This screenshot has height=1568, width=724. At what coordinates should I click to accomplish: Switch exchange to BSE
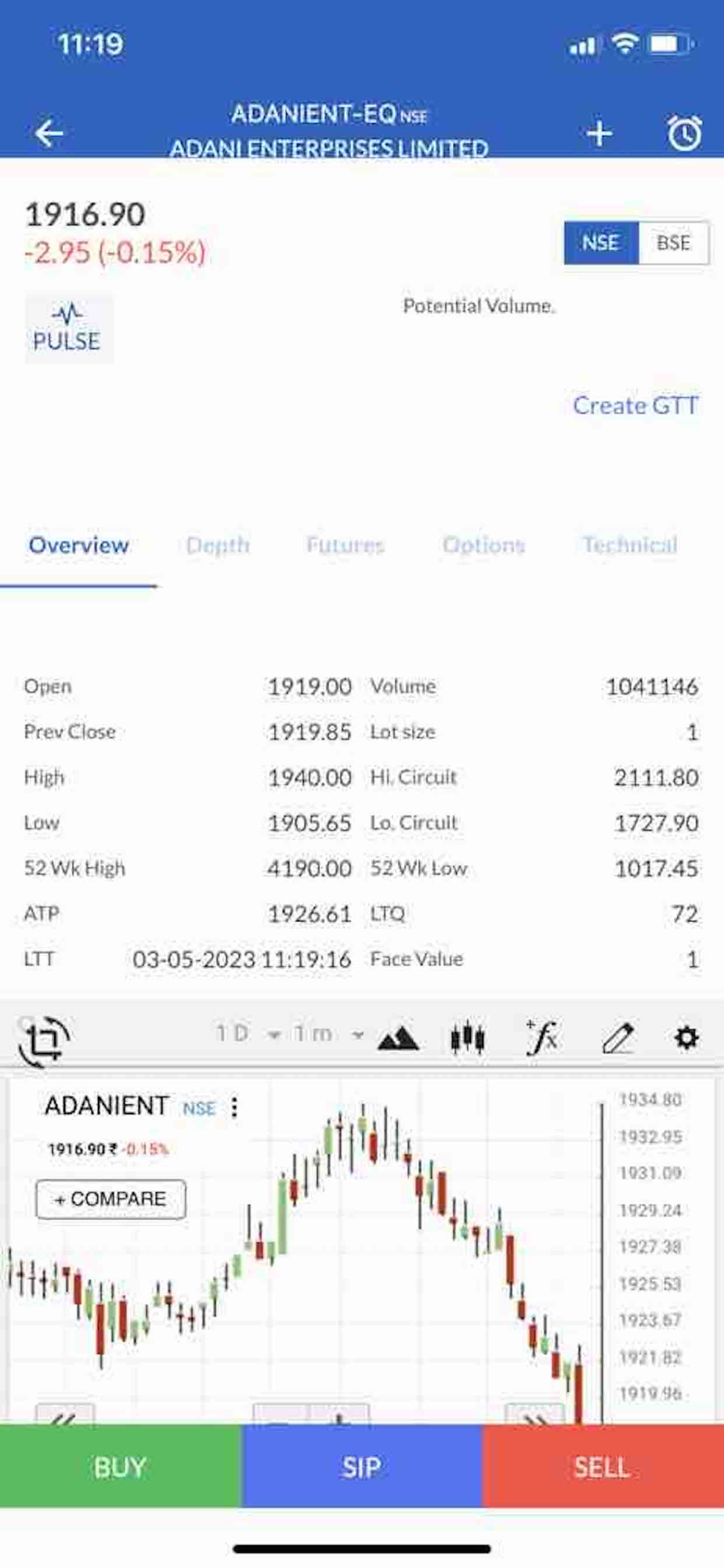(x=673, y=243)
